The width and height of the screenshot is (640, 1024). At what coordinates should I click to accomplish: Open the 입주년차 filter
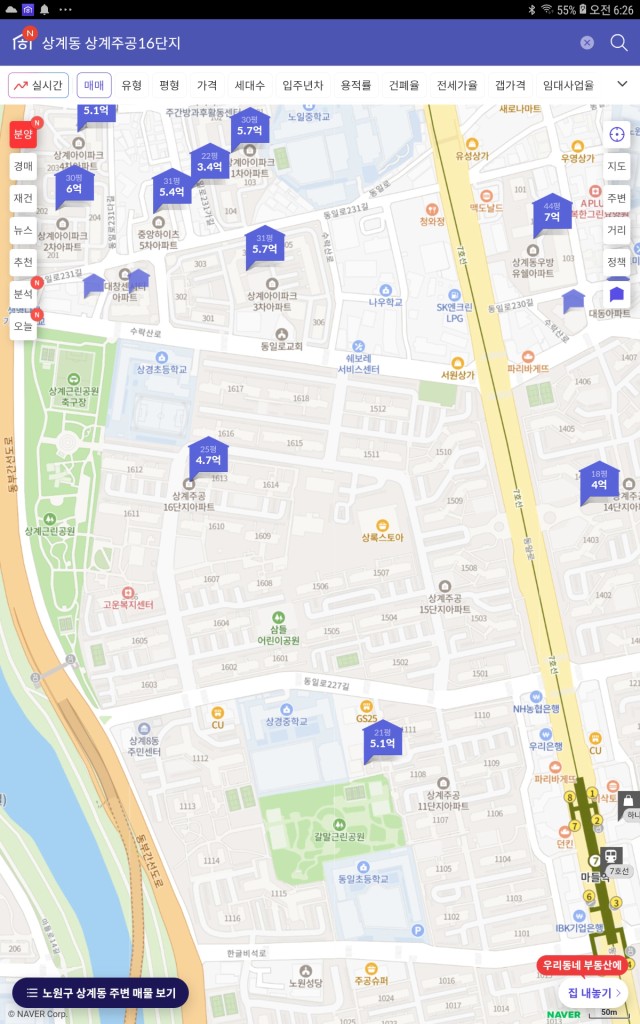click(x=302, y=85)
